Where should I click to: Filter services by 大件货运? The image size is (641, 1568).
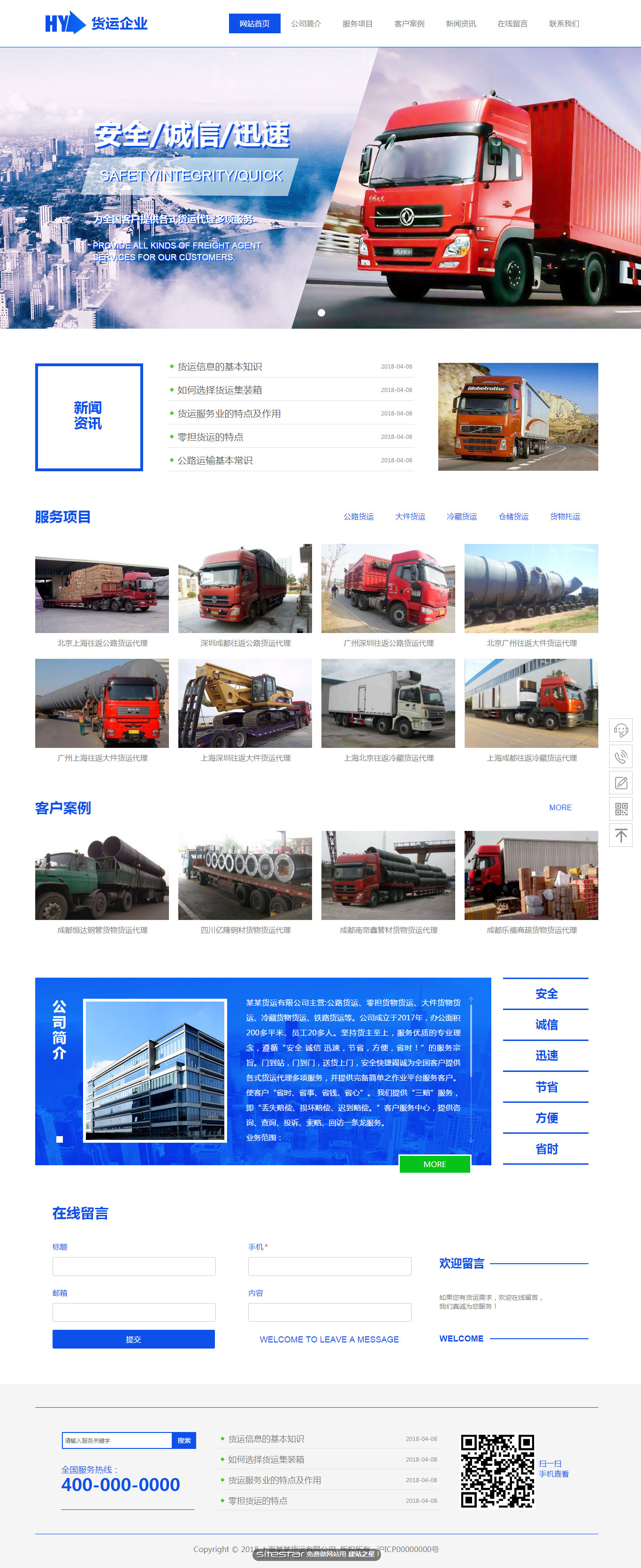[x=410, y=516]
